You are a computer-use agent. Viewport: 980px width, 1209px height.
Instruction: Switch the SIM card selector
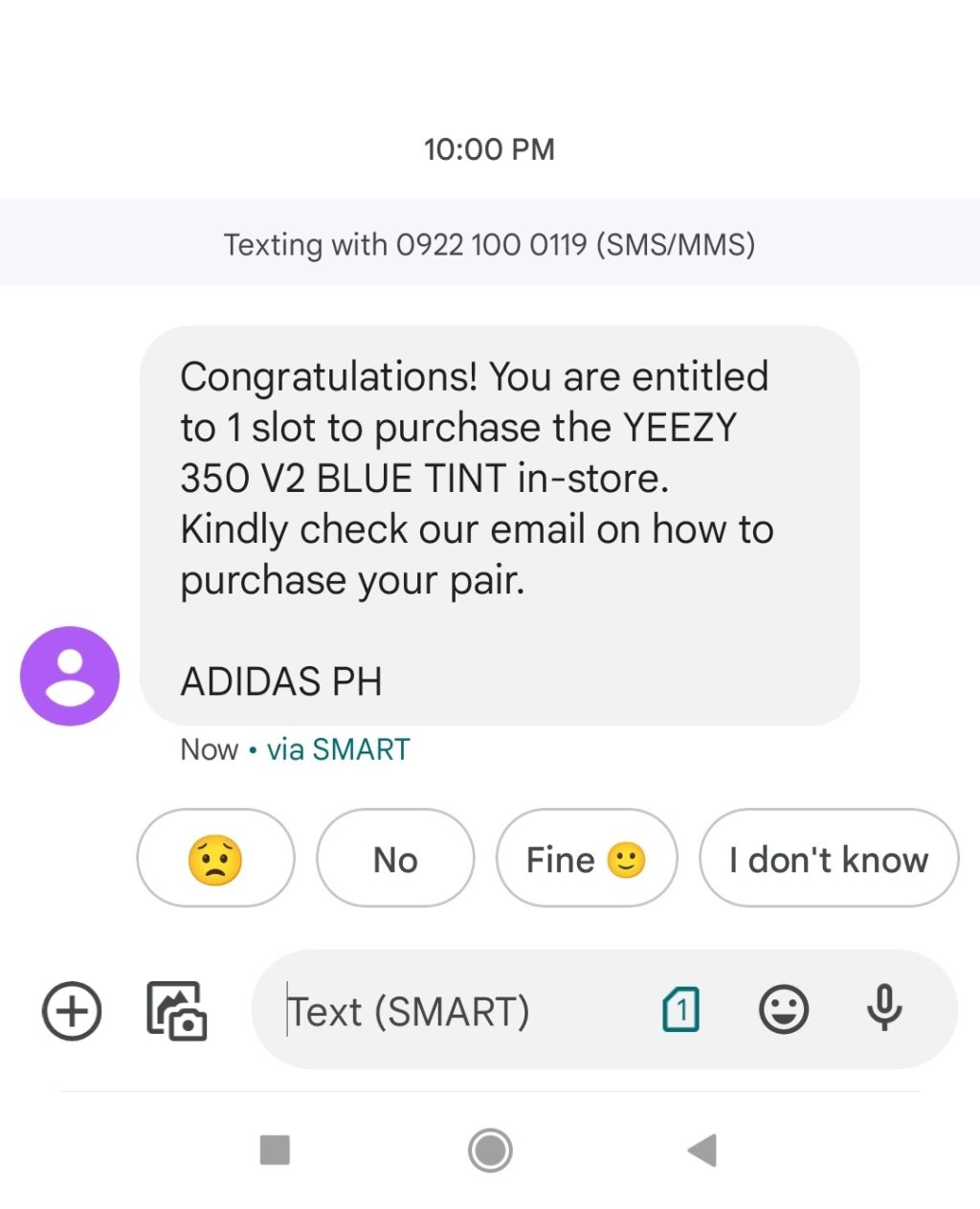(680, 1011)
